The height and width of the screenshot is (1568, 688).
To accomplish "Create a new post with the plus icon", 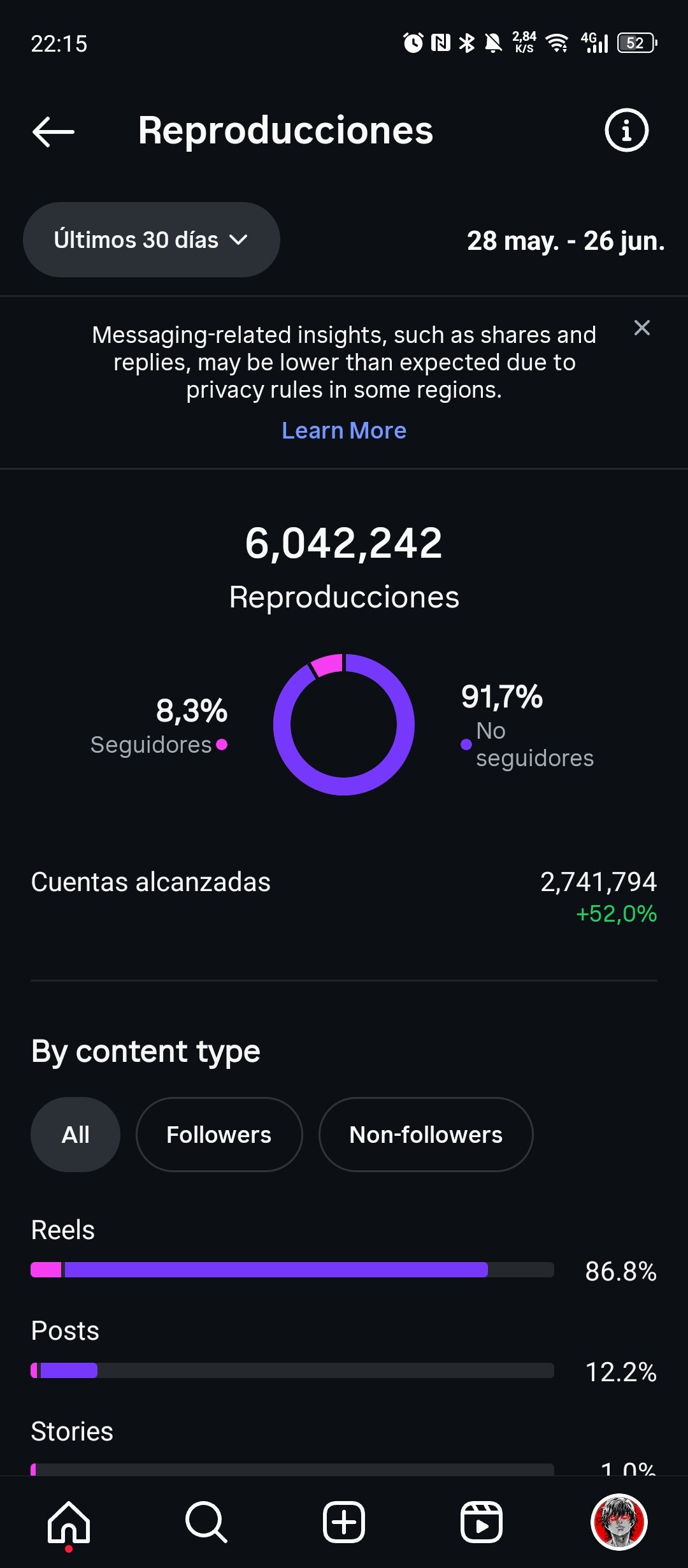I will (x=344, y=1522).
